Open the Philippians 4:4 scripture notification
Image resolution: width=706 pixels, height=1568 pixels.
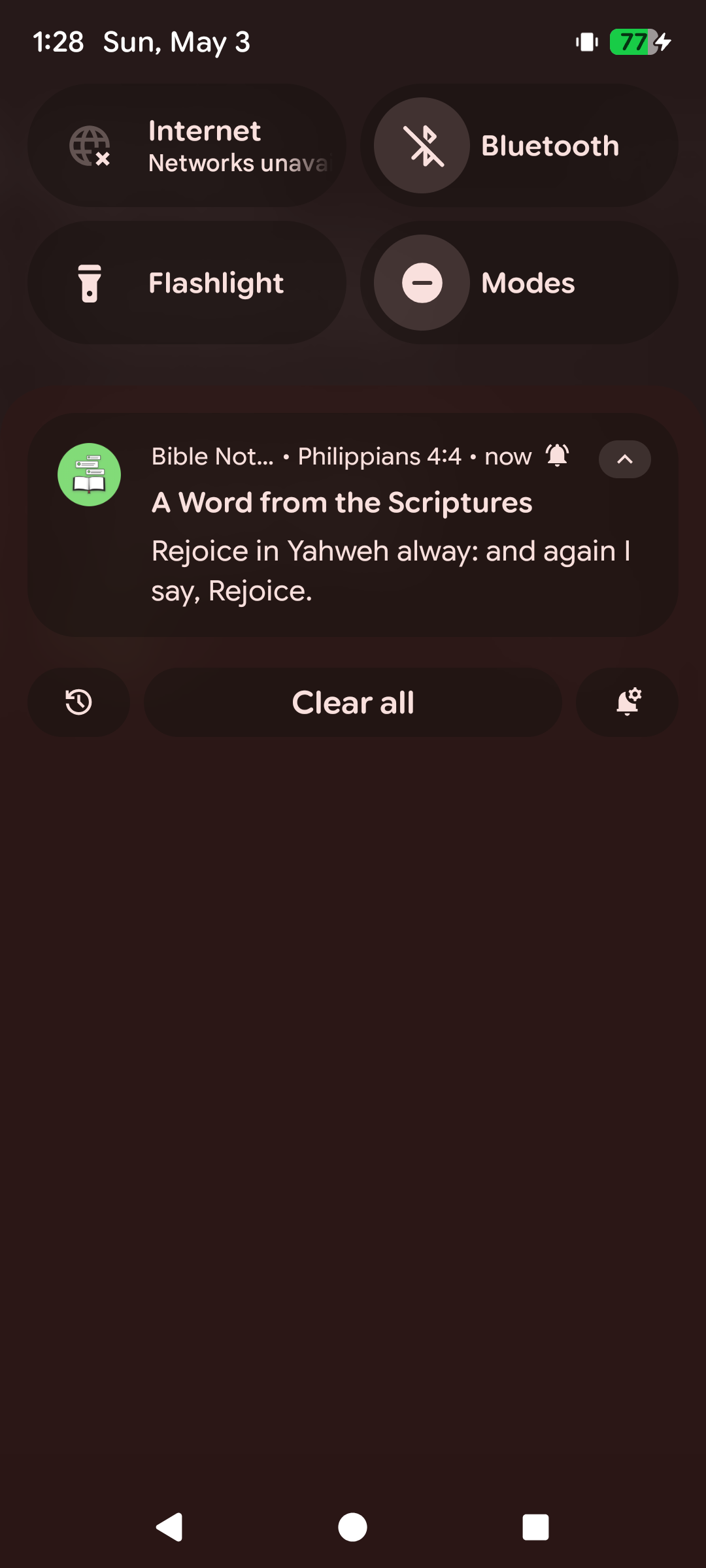pyautogui.click(x=353, y=525)
